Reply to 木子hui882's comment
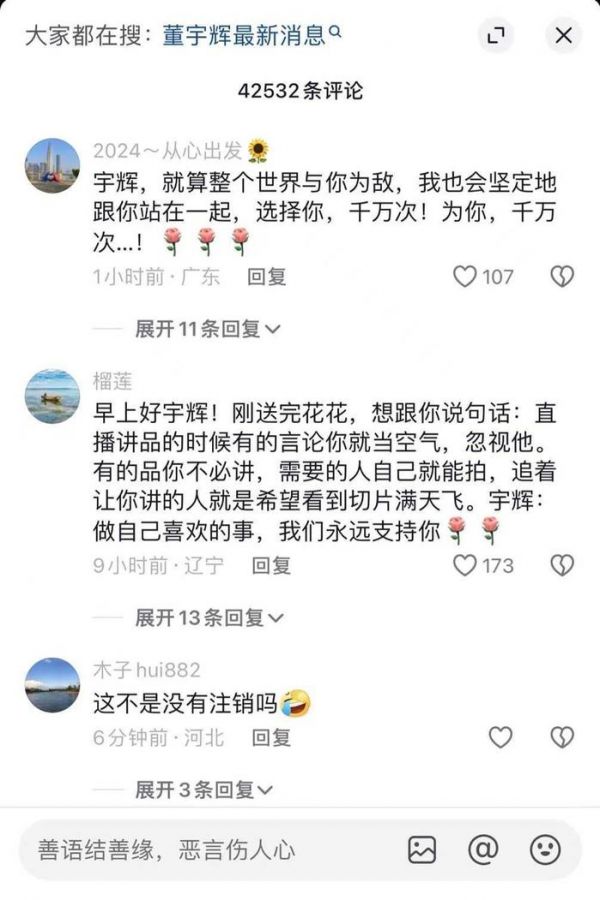The image size is (600, 900). pos(271,738)
